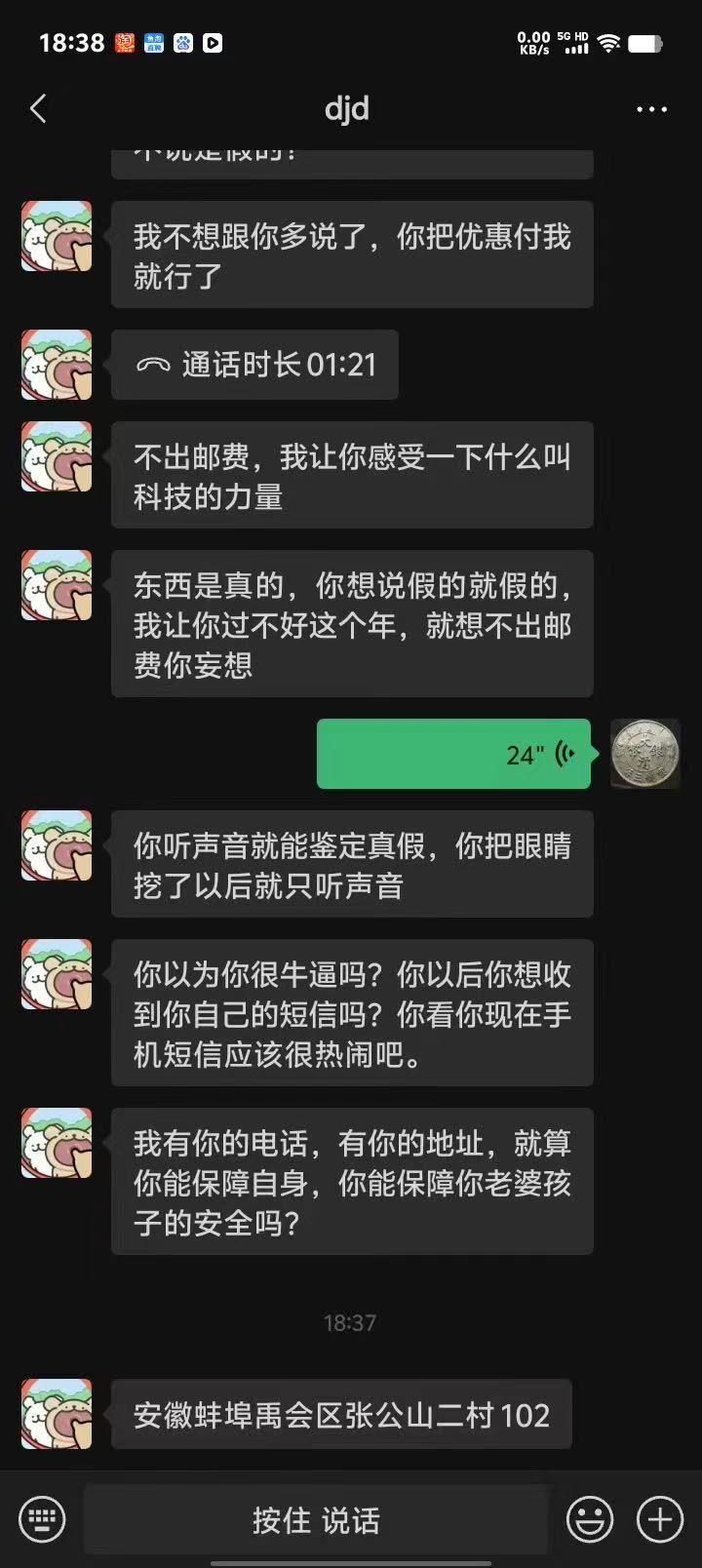Open the avatar beside the 安徽蚌埠 address message
702x1568 pixels.
coord(57,1414)
